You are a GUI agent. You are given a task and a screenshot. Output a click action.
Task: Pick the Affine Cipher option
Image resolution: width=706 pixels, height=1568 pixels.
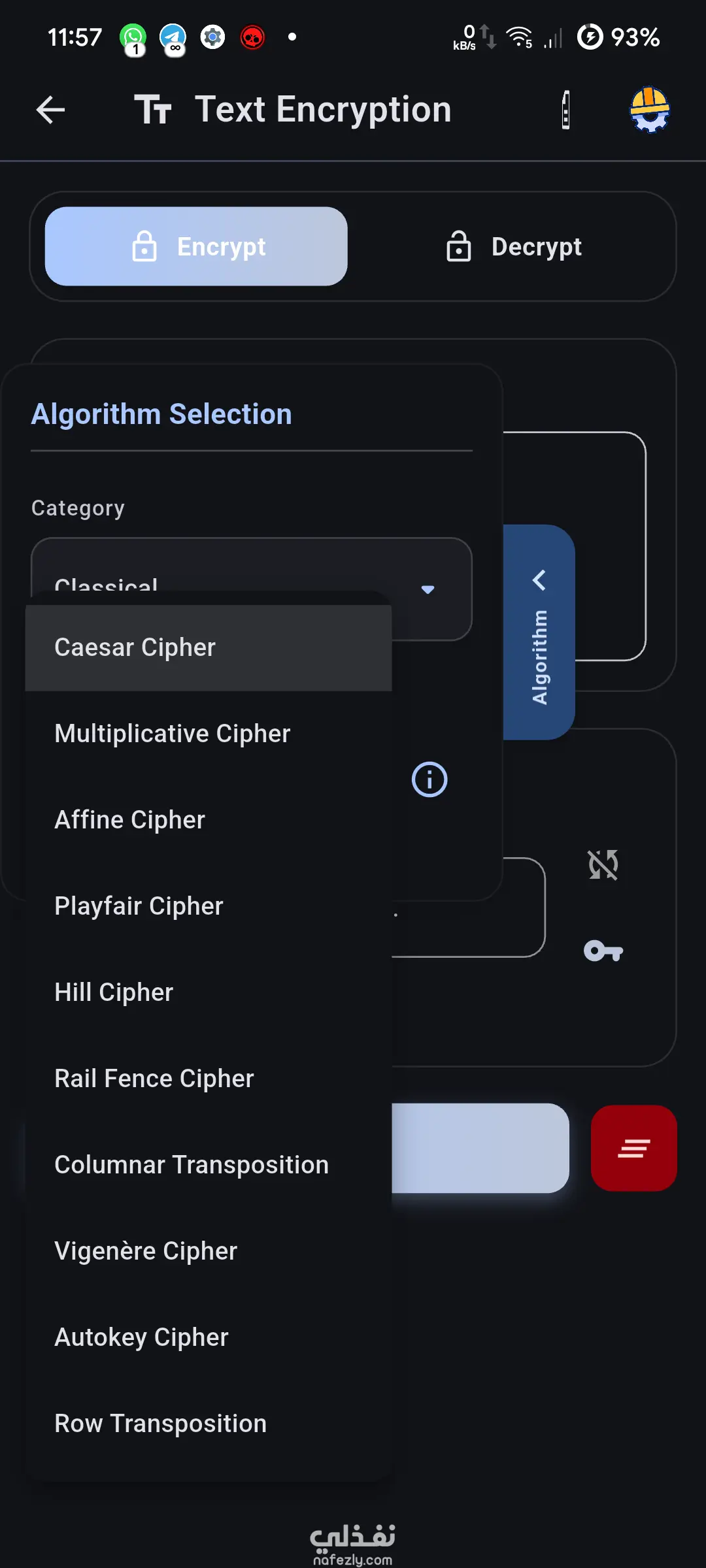click(x=209, y=820)
